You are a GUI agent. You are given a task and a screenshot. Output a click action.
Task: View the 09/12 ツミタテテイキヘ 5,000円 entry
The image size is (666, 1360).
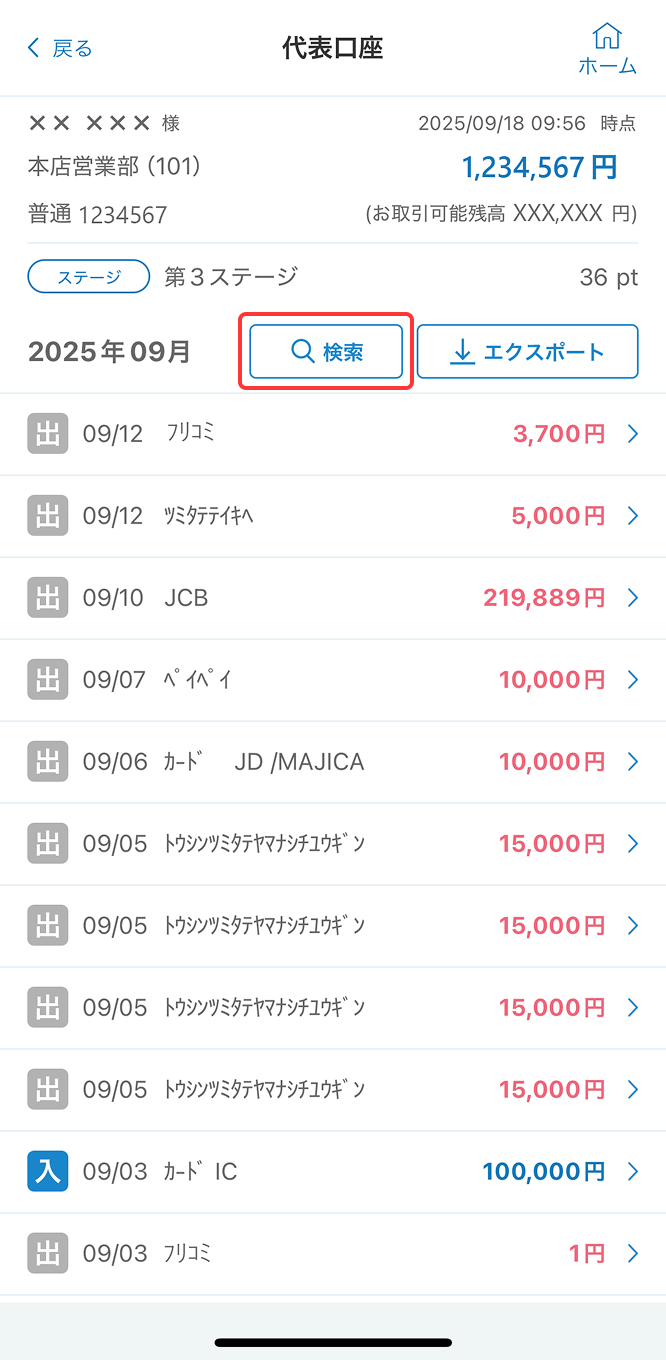point(333,516)
